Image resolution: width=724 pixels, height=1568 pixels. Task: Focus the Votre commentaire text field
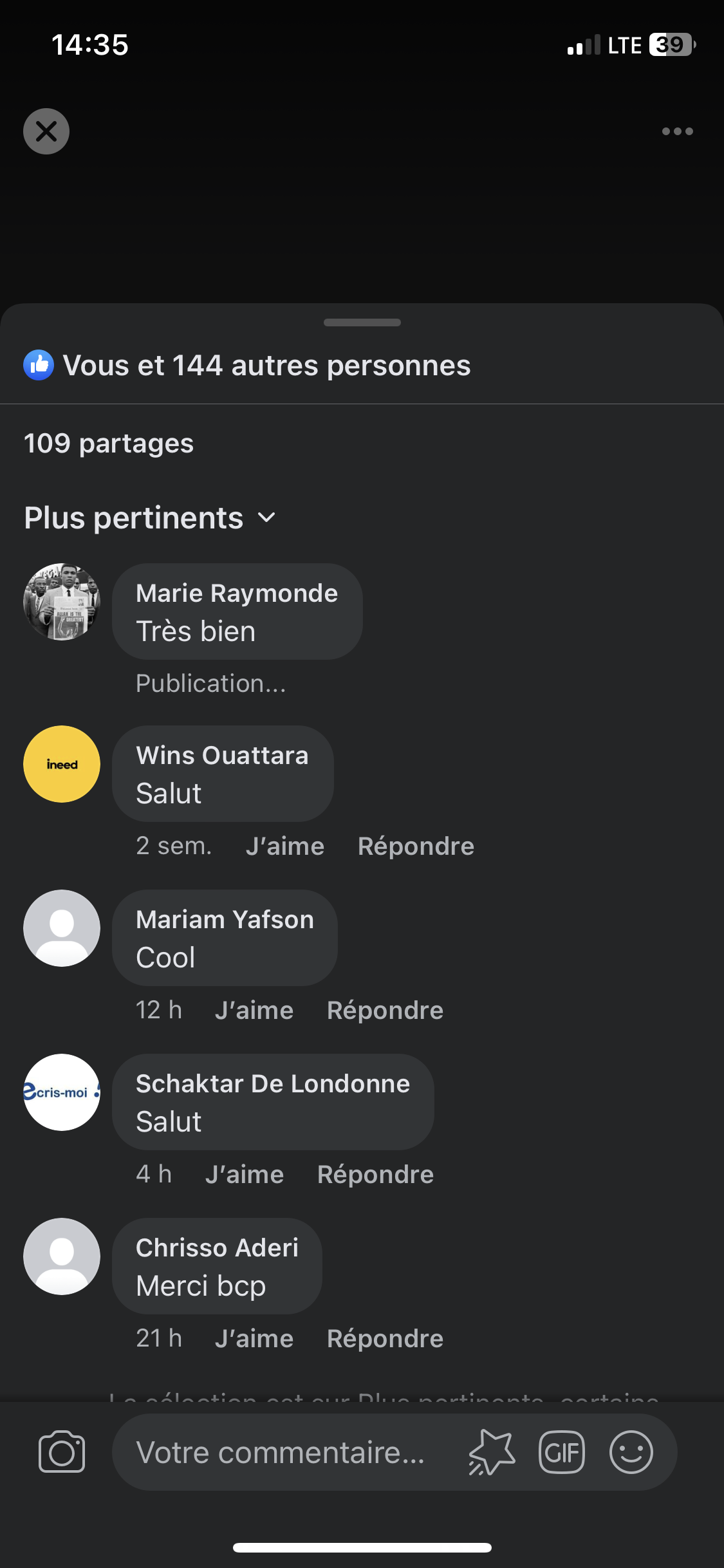(x=281, y=1452)
